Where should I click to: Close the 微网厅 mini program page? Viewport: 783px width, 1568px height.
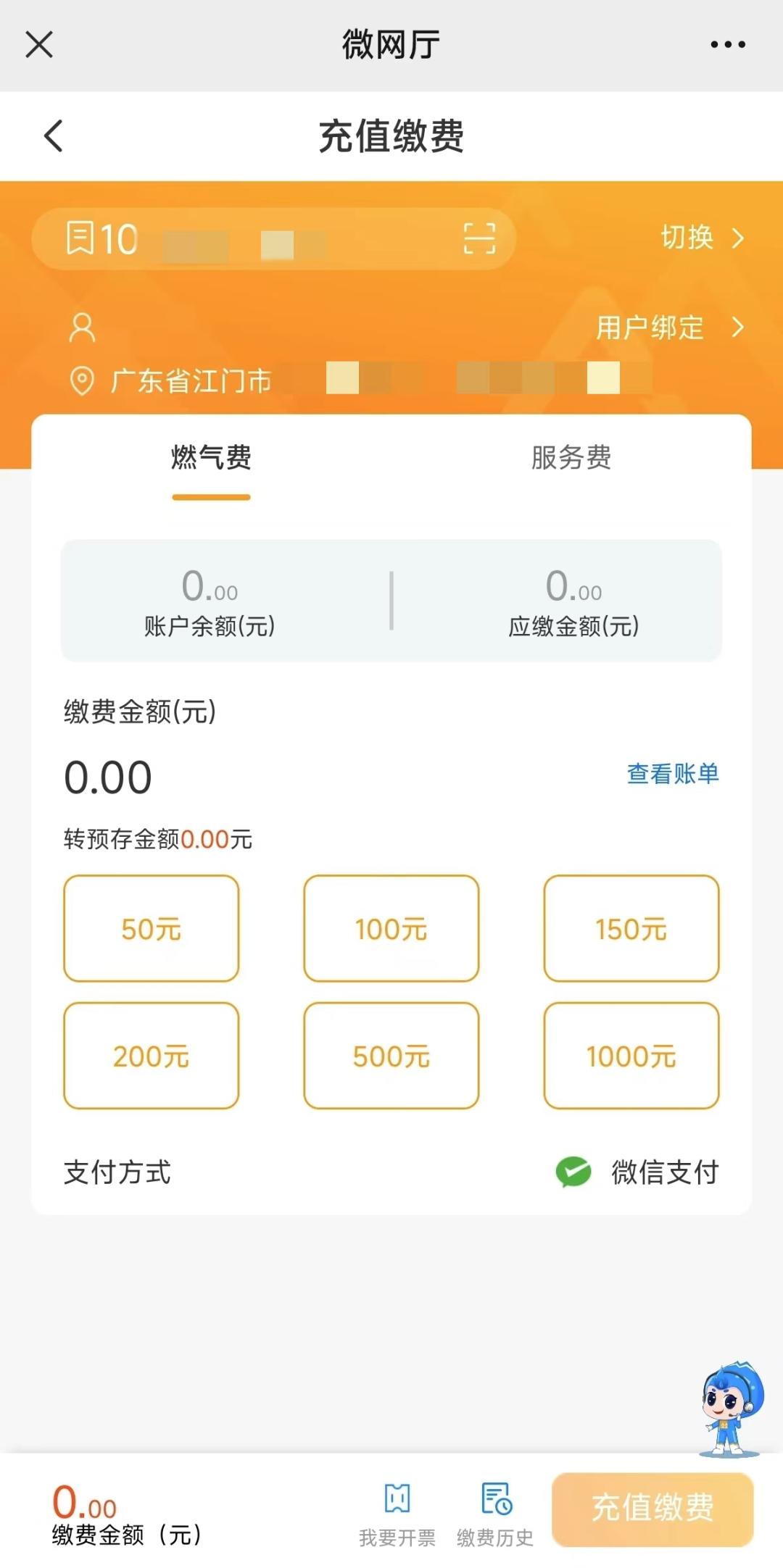pyautogui.click(x=39, y=44)
